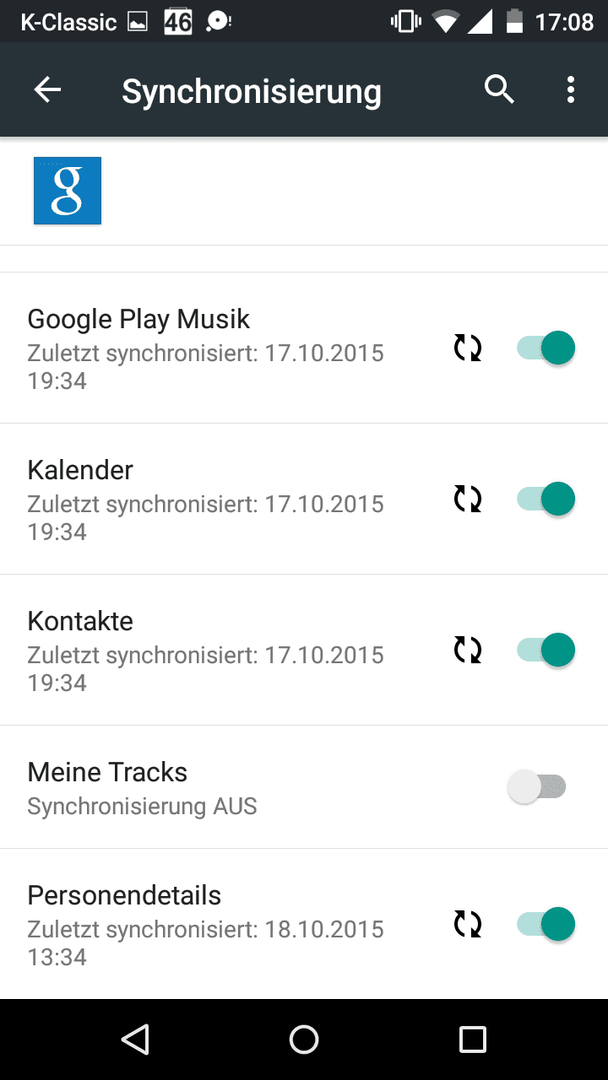Turn off Kalender synchronization
This screenshot has width=608, height=1080.
click(546, 499)
